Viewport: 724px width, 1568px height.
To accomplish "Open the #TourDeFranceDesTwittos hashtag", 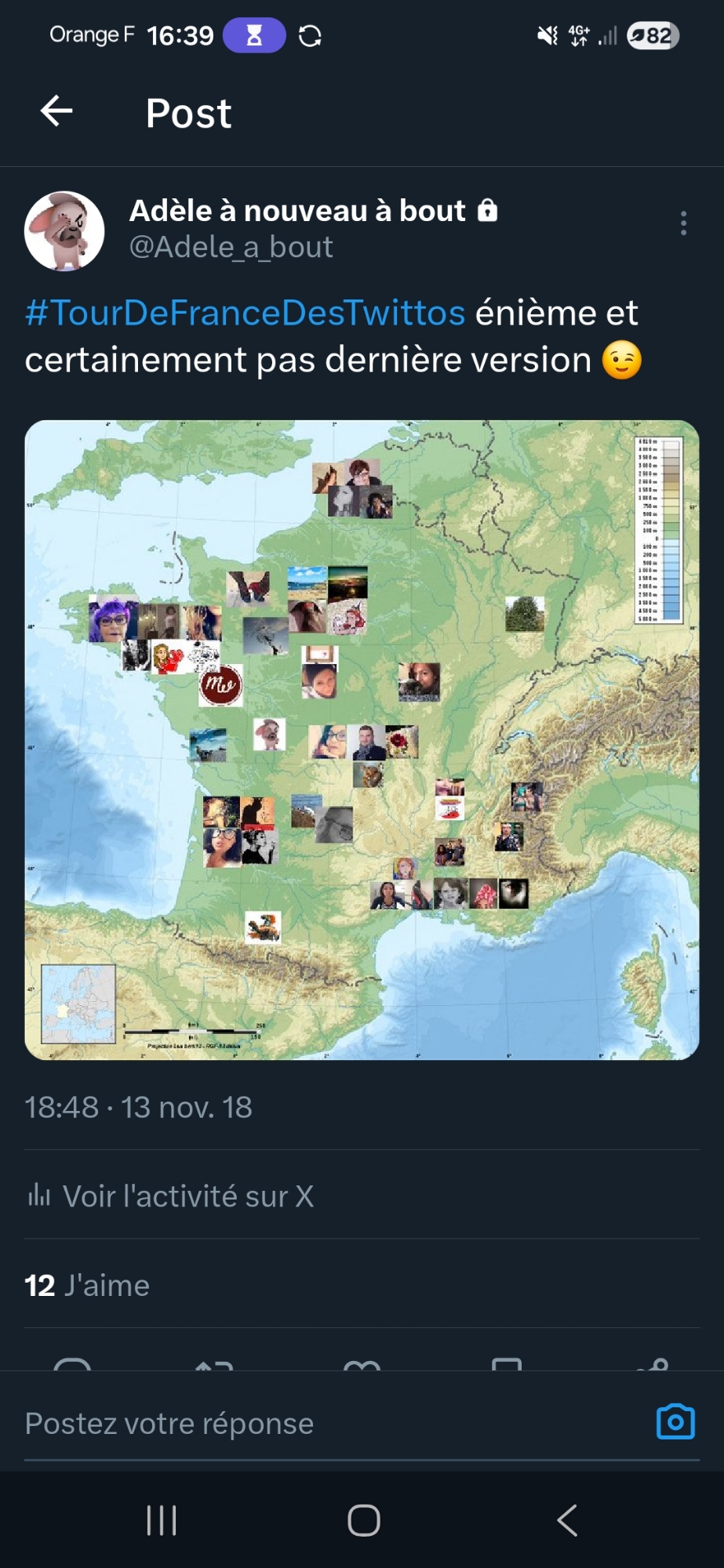I will (245, 313).
